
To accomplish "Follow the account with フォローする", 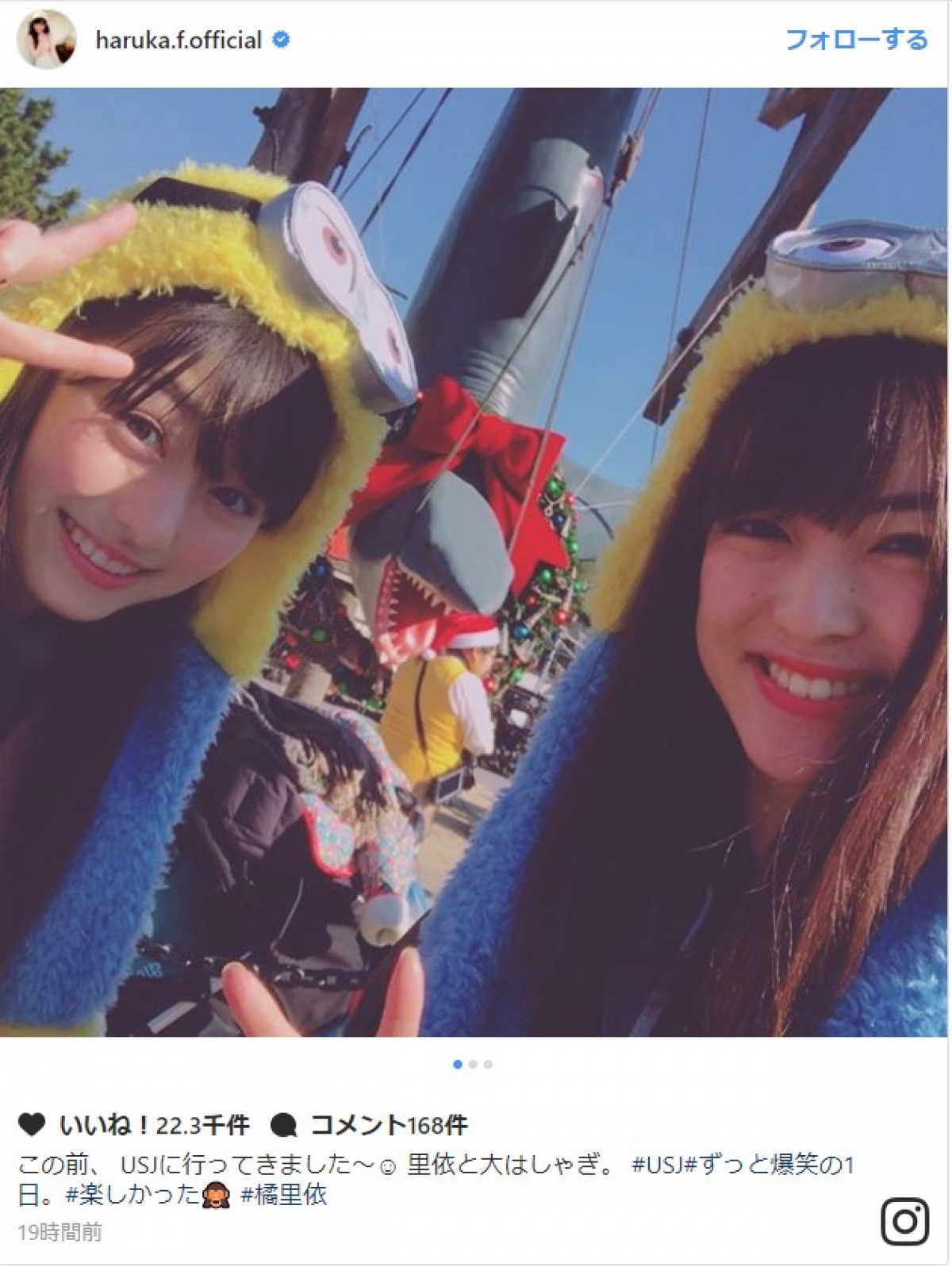I will click(856, 40).
